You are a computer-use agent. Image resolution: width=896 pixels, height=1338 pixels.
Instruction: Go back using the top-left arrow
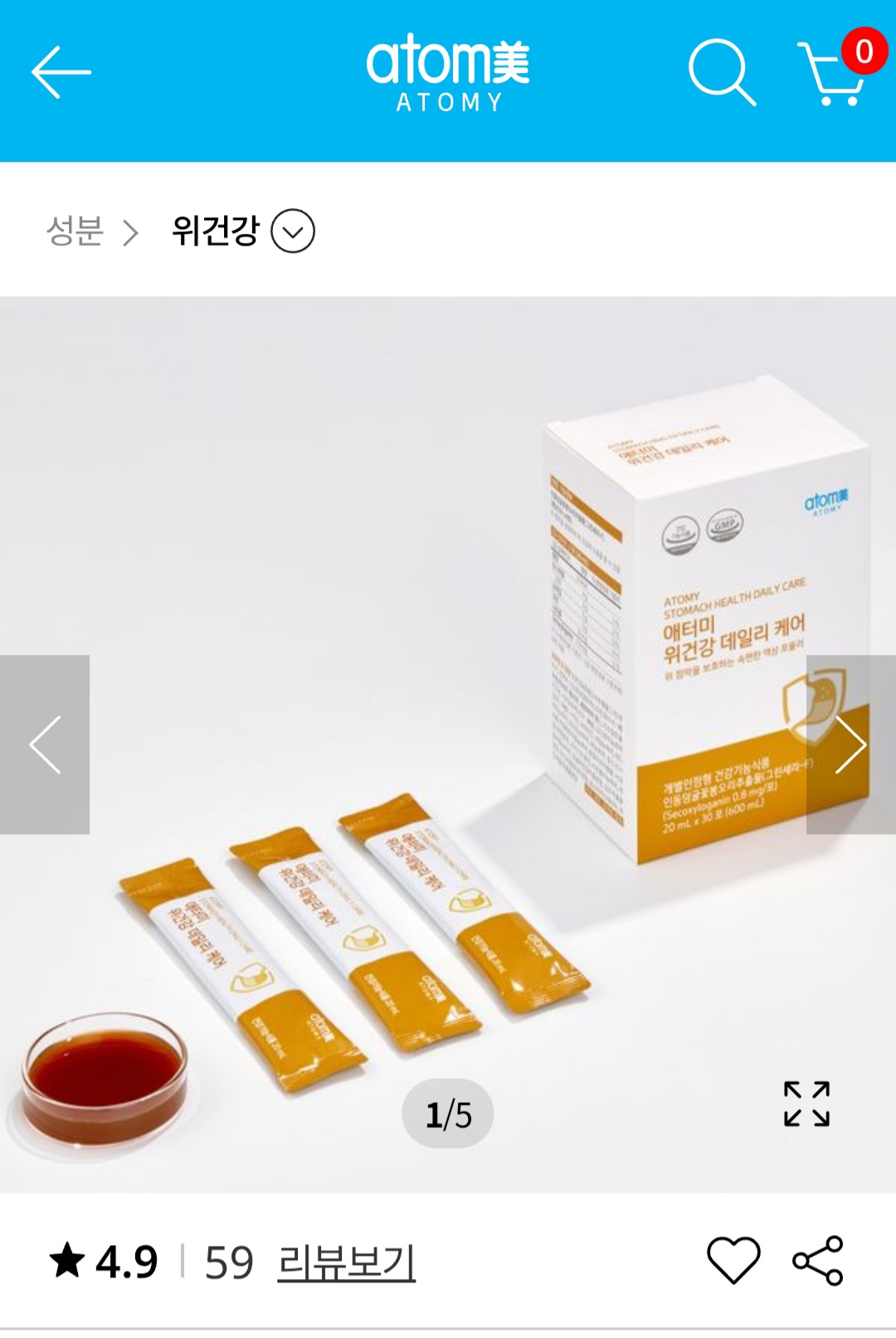(61, 72)
